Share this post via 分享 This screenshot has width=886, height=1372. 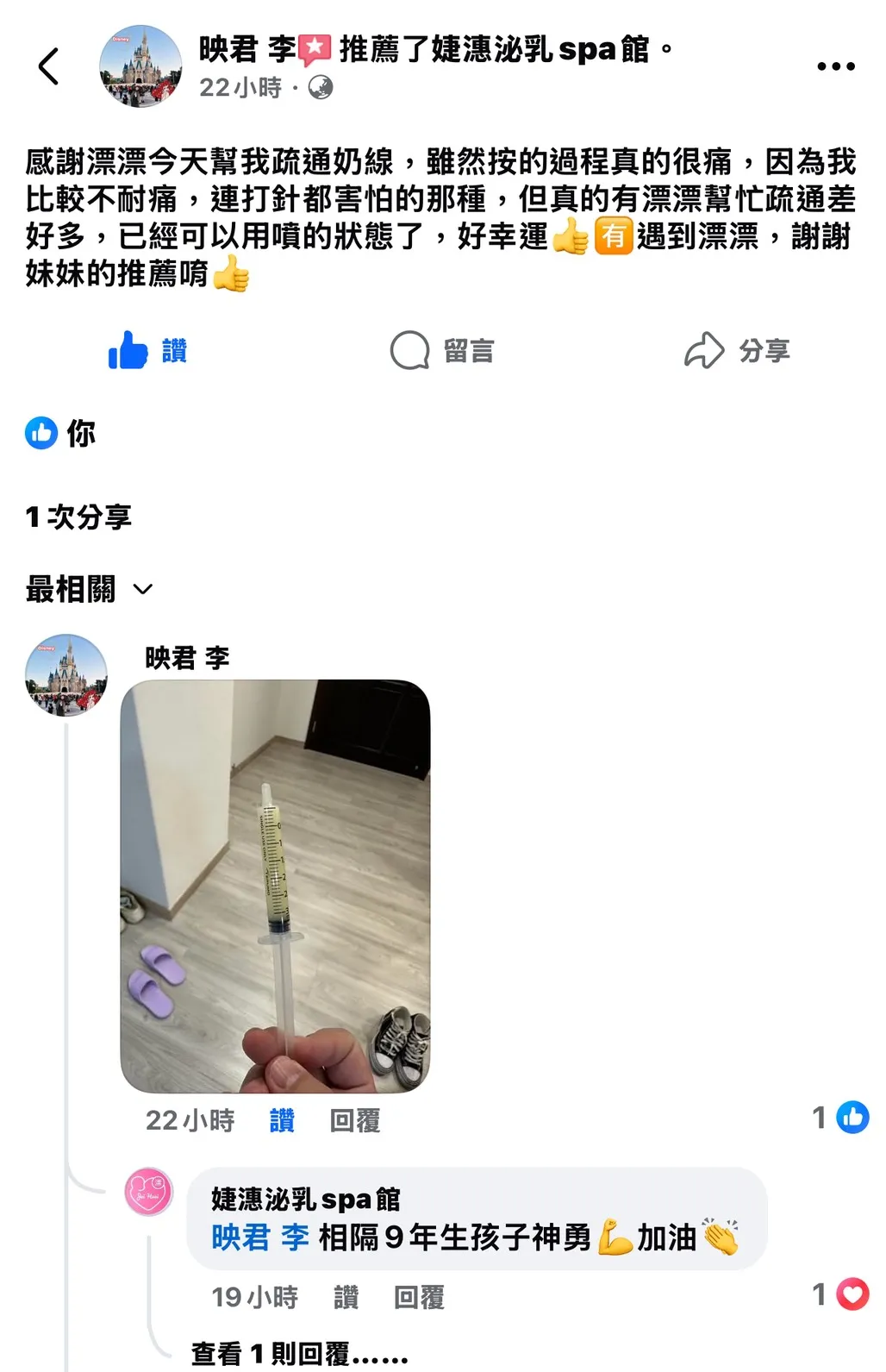coord(738,351)
